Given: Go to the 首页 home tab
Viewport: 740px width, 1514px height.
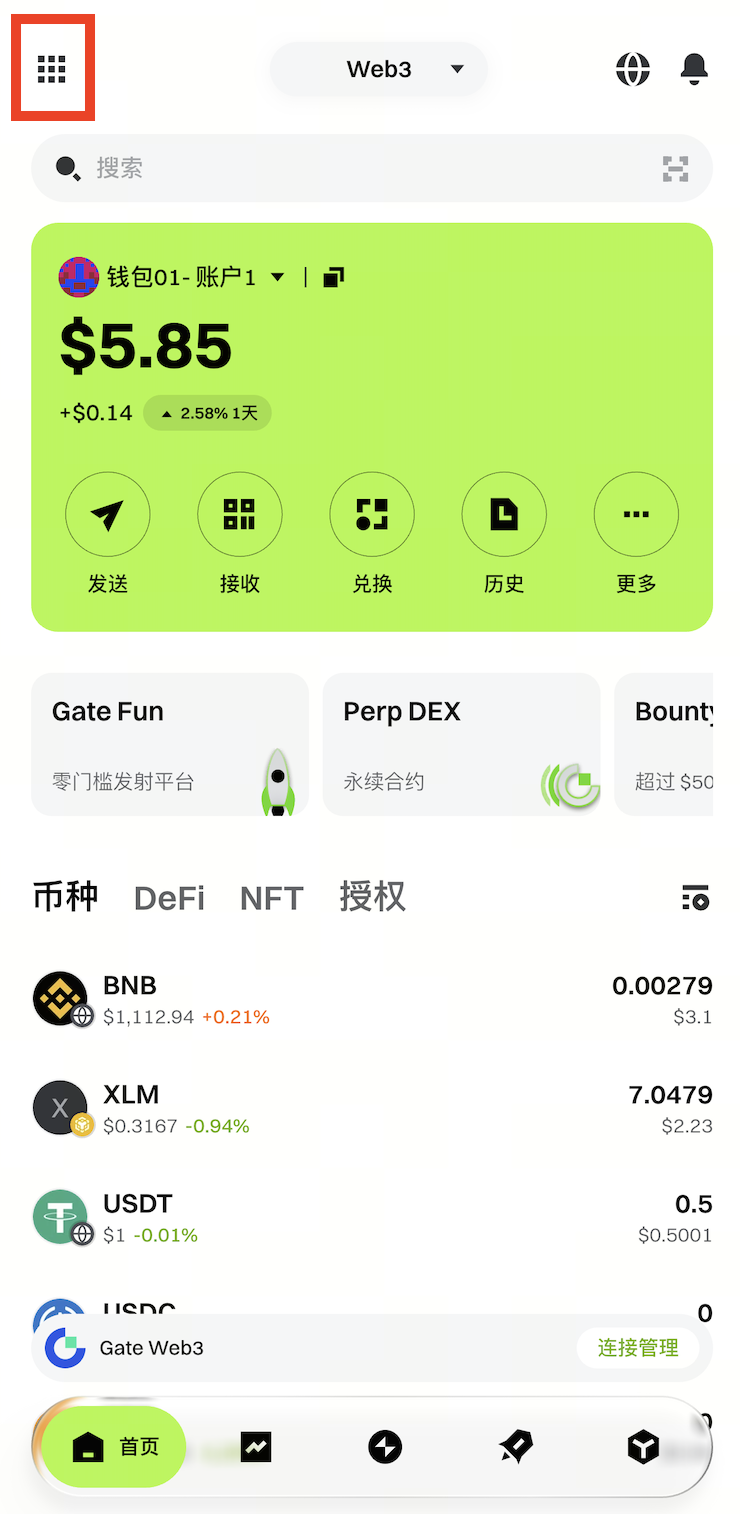Looking at the screenshot, I should [x=114, y=1447].
